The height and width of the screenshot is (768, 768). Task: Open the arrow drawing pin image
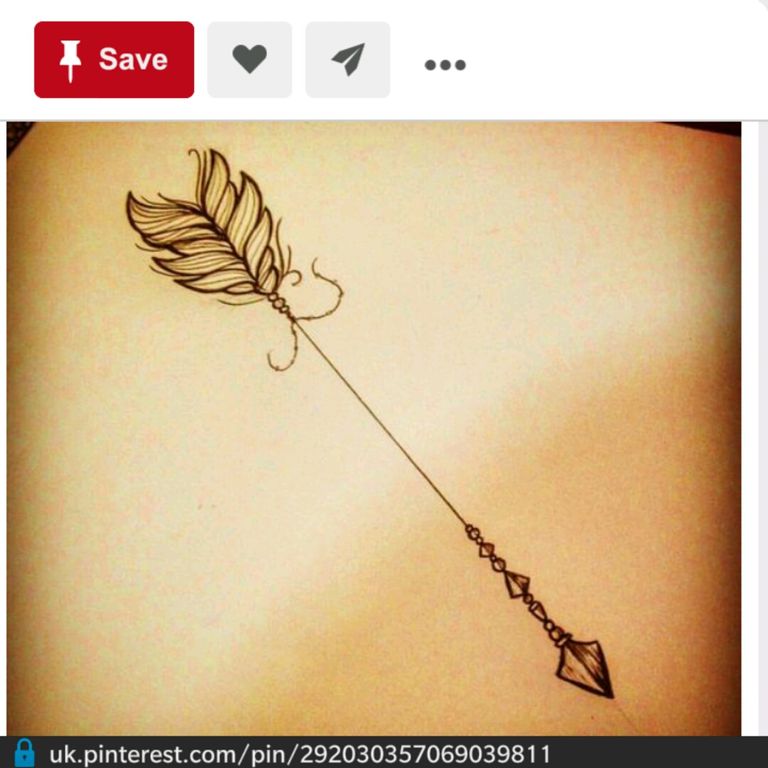tap(374, 429)
